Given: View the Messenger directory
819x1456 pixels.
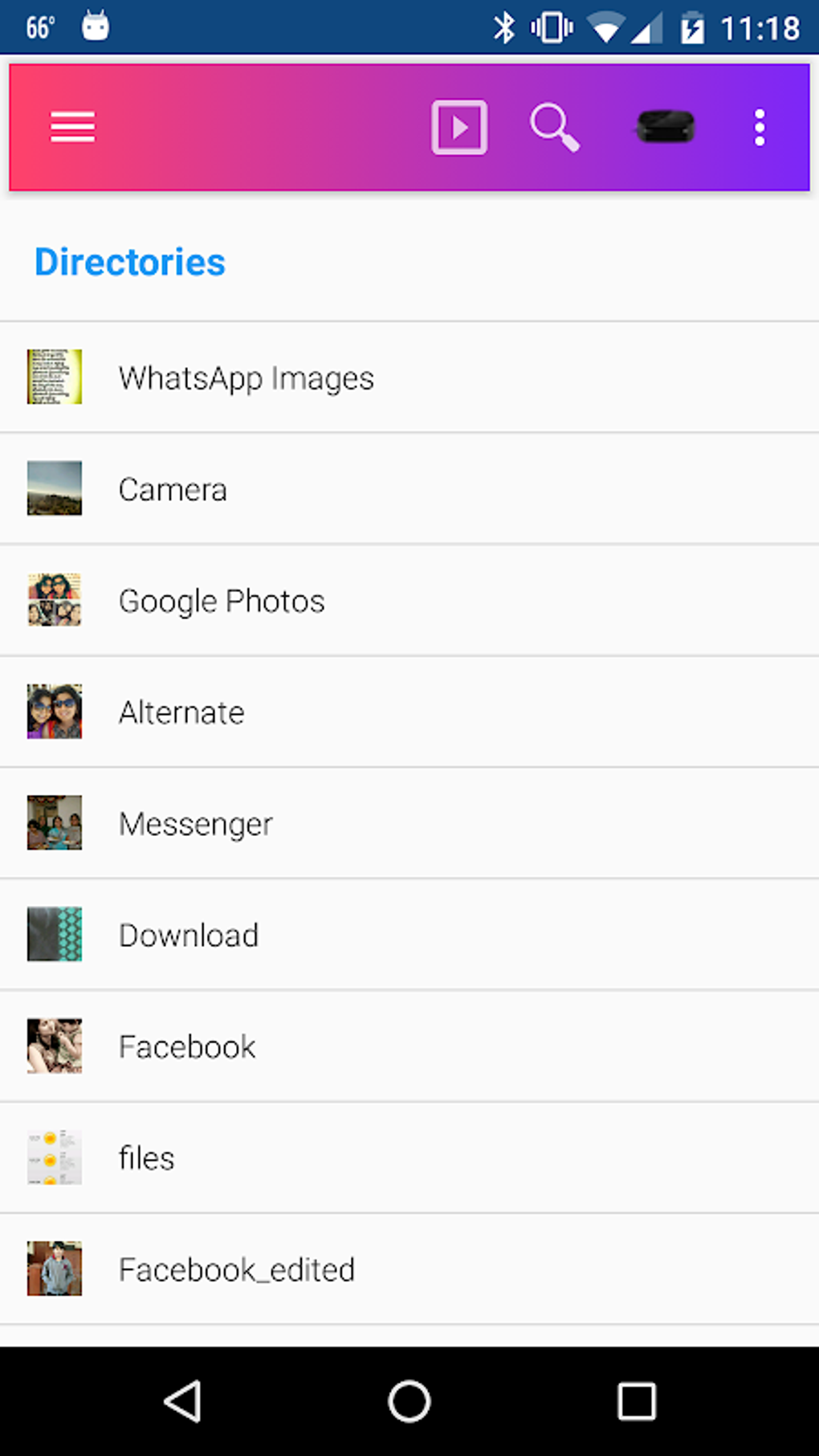Looking at the screenshot, I should coord(196,824).
